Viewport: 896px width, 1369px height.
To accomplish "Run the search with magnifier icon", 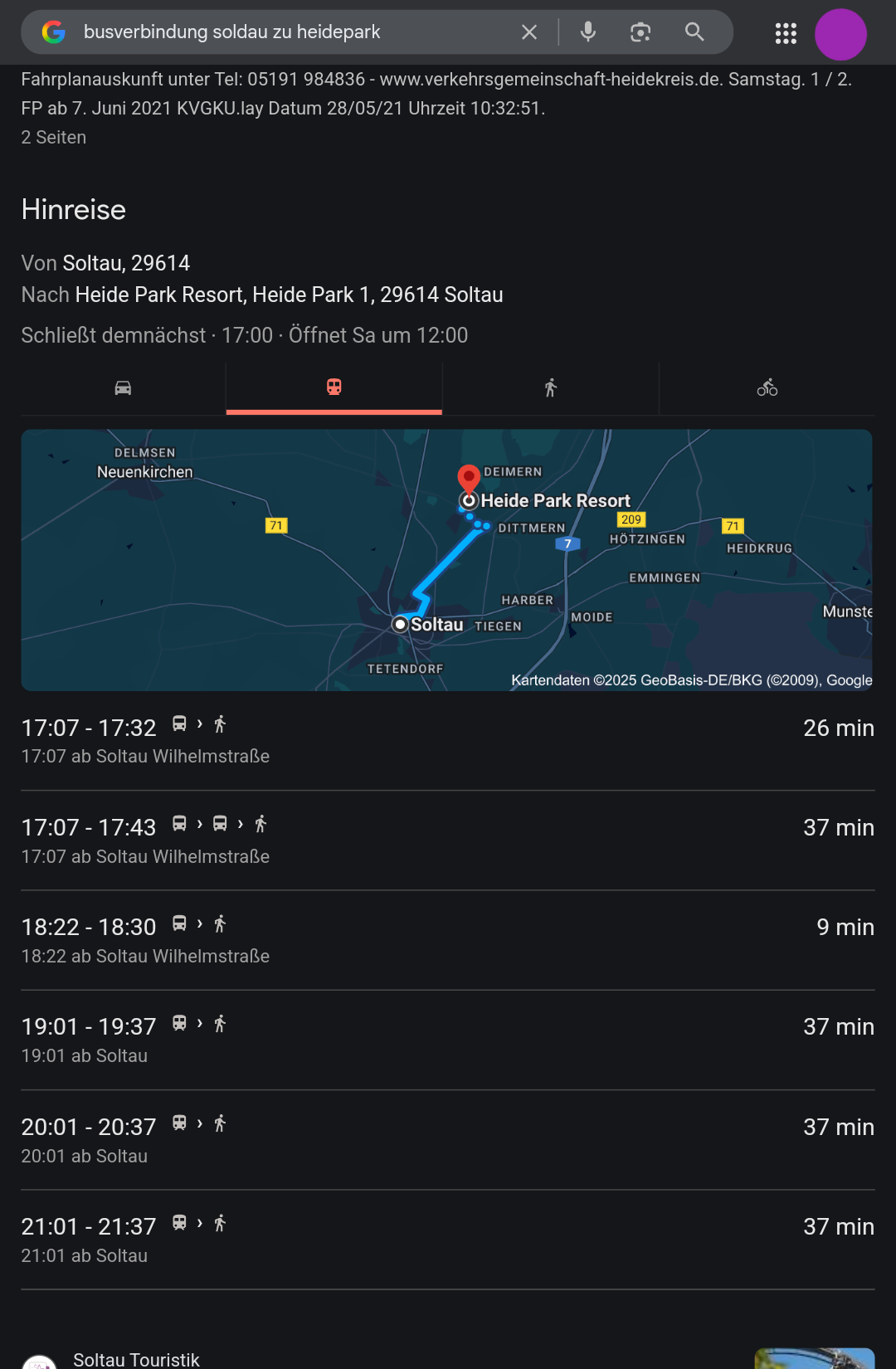I will pos(694,32).
